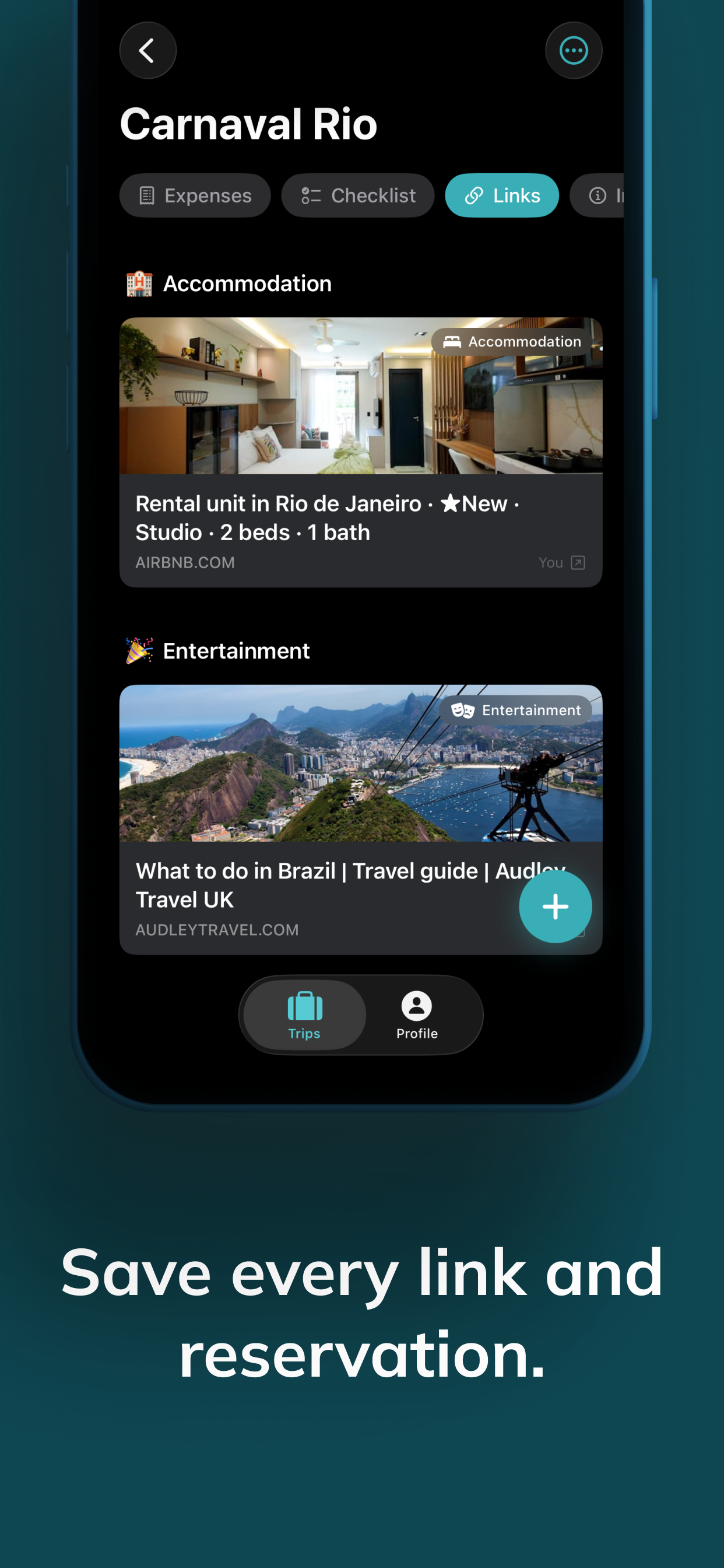
Task: Tap the Accommodation badge on the rental card
Action: [511, 341]
